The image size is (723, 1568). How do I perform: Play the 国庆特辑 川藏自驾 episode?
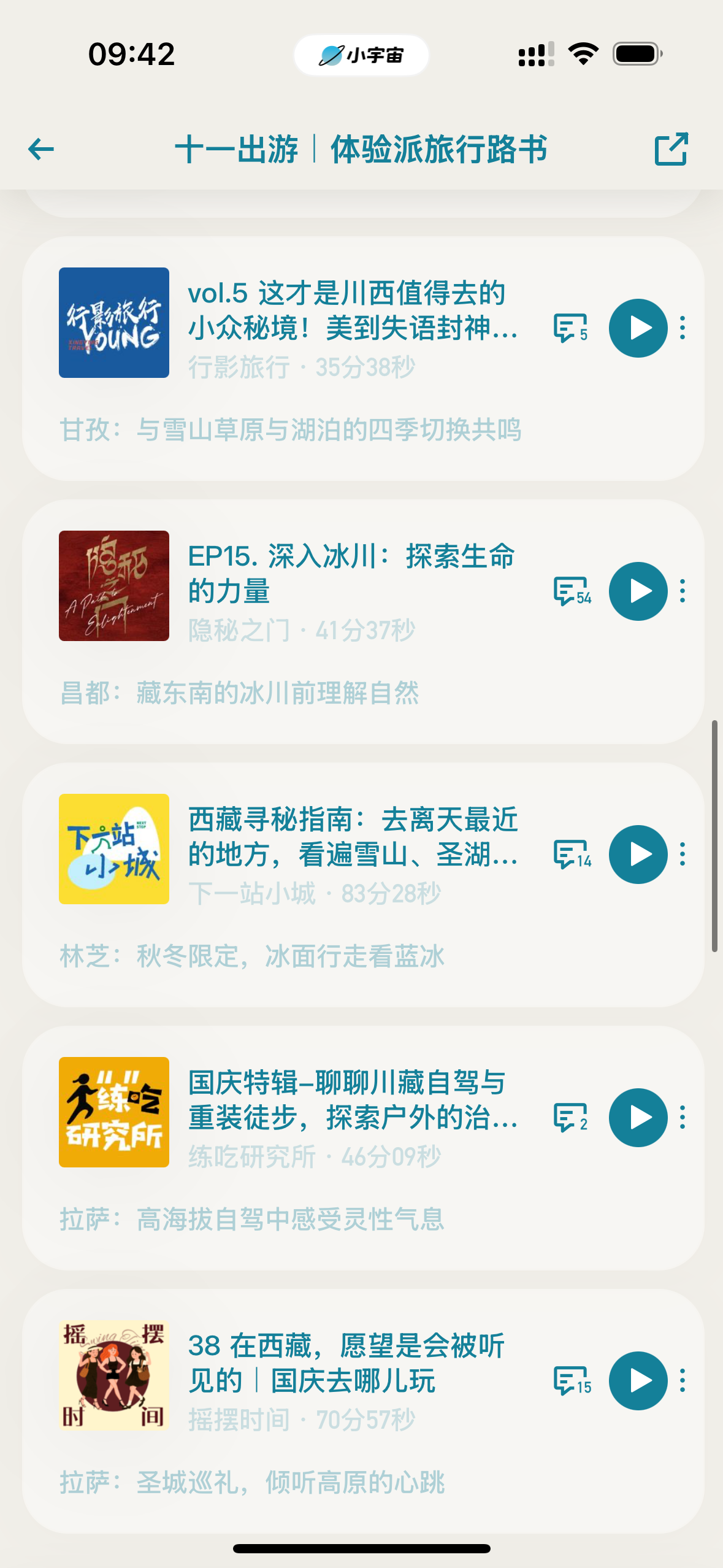point(638,1118)
